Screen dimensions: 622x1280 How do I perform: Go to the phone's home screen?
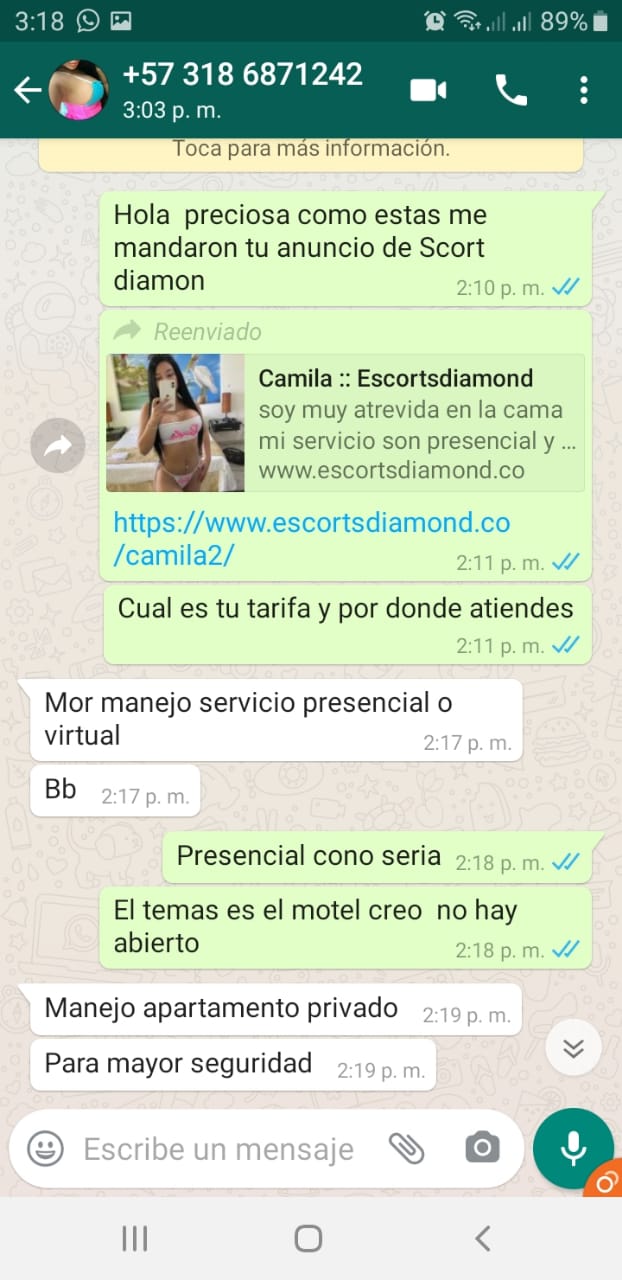(x=309, y=1239)
